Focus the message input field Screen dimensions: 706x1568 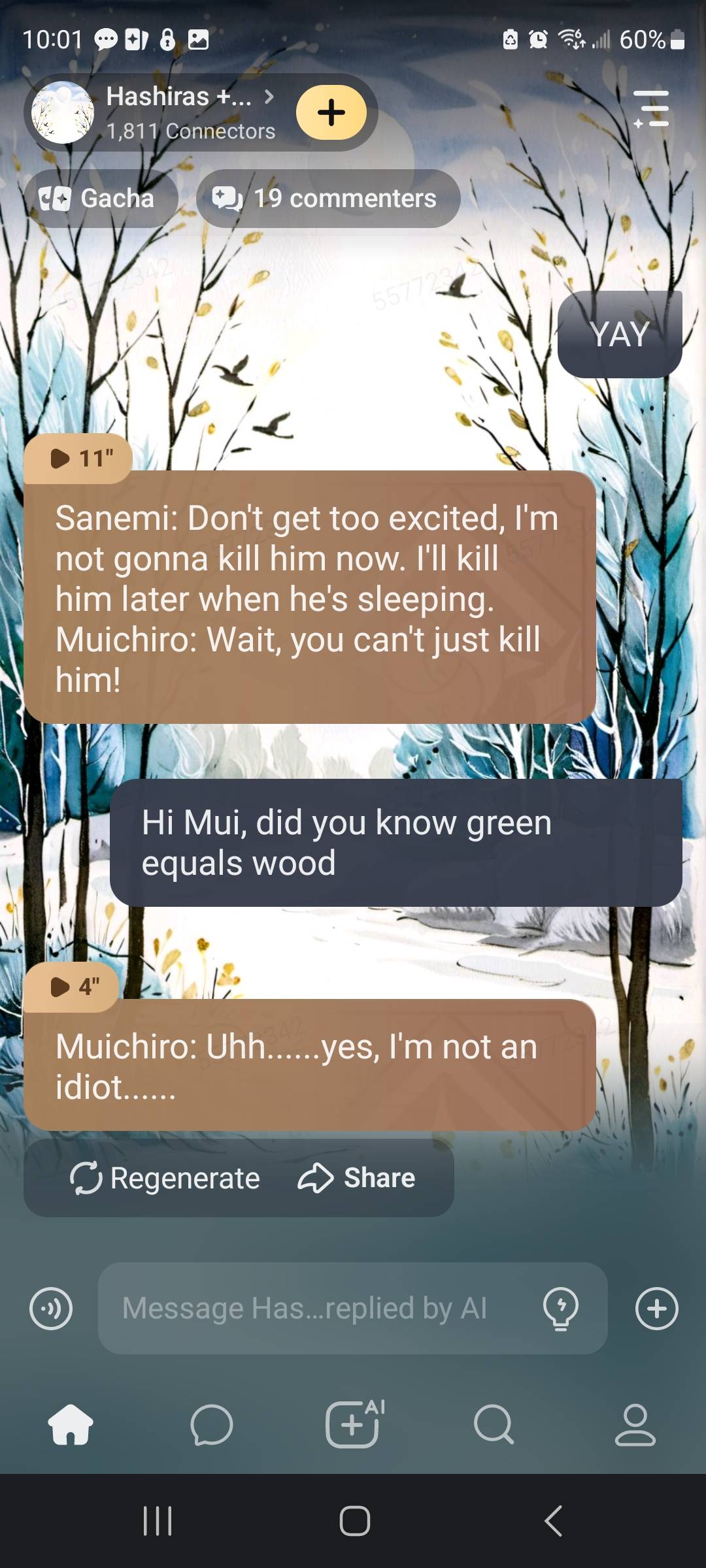(x=314, y=1309)
